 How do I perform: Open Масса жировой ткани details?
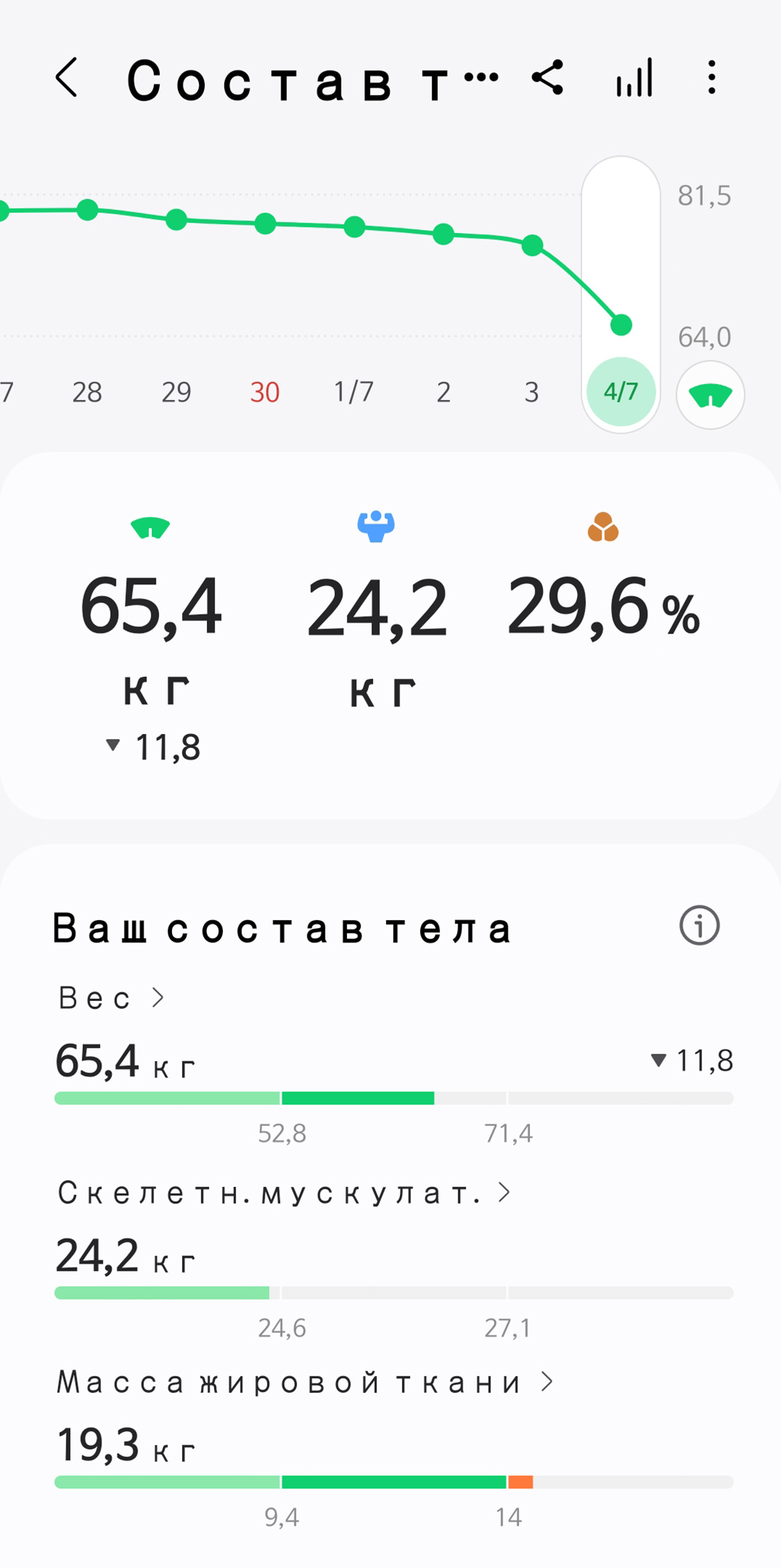coord(305,1382)
